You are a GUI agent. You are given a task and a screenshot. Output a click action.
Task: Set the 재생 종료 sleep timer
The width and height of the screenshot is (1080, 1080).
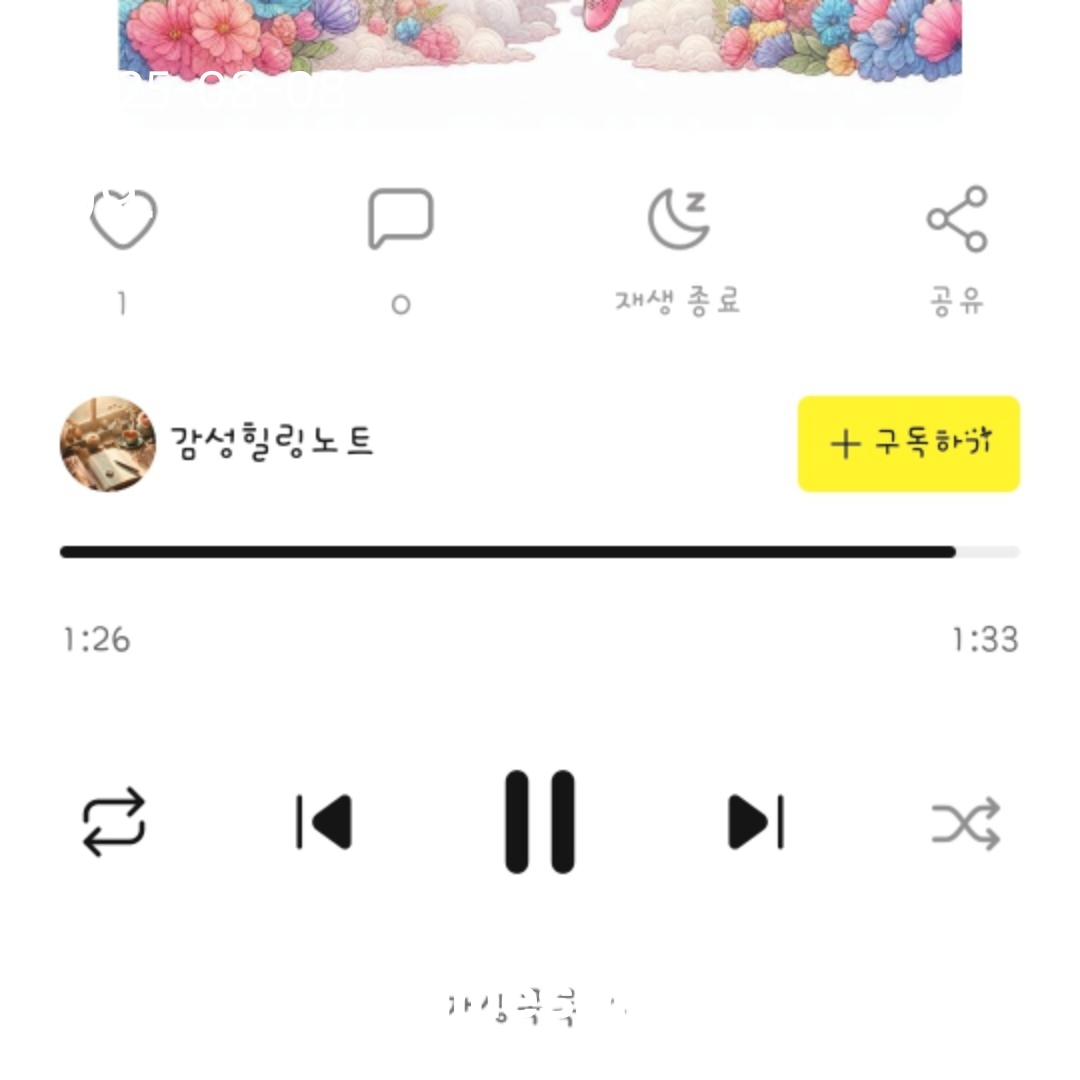pyautogui.click(x=678, y=219)
